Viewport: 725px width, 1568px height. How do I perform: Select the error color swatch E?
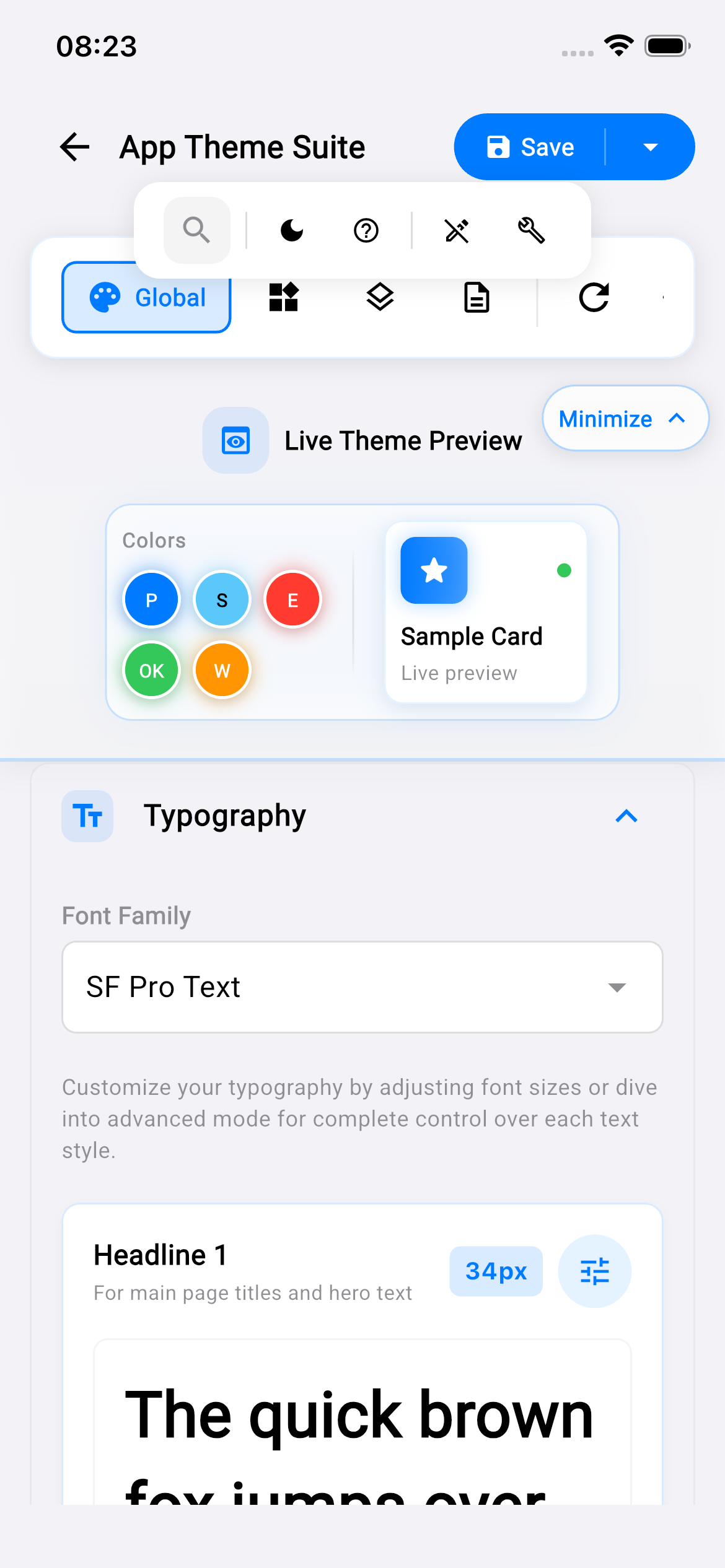(x=292, y=599)
